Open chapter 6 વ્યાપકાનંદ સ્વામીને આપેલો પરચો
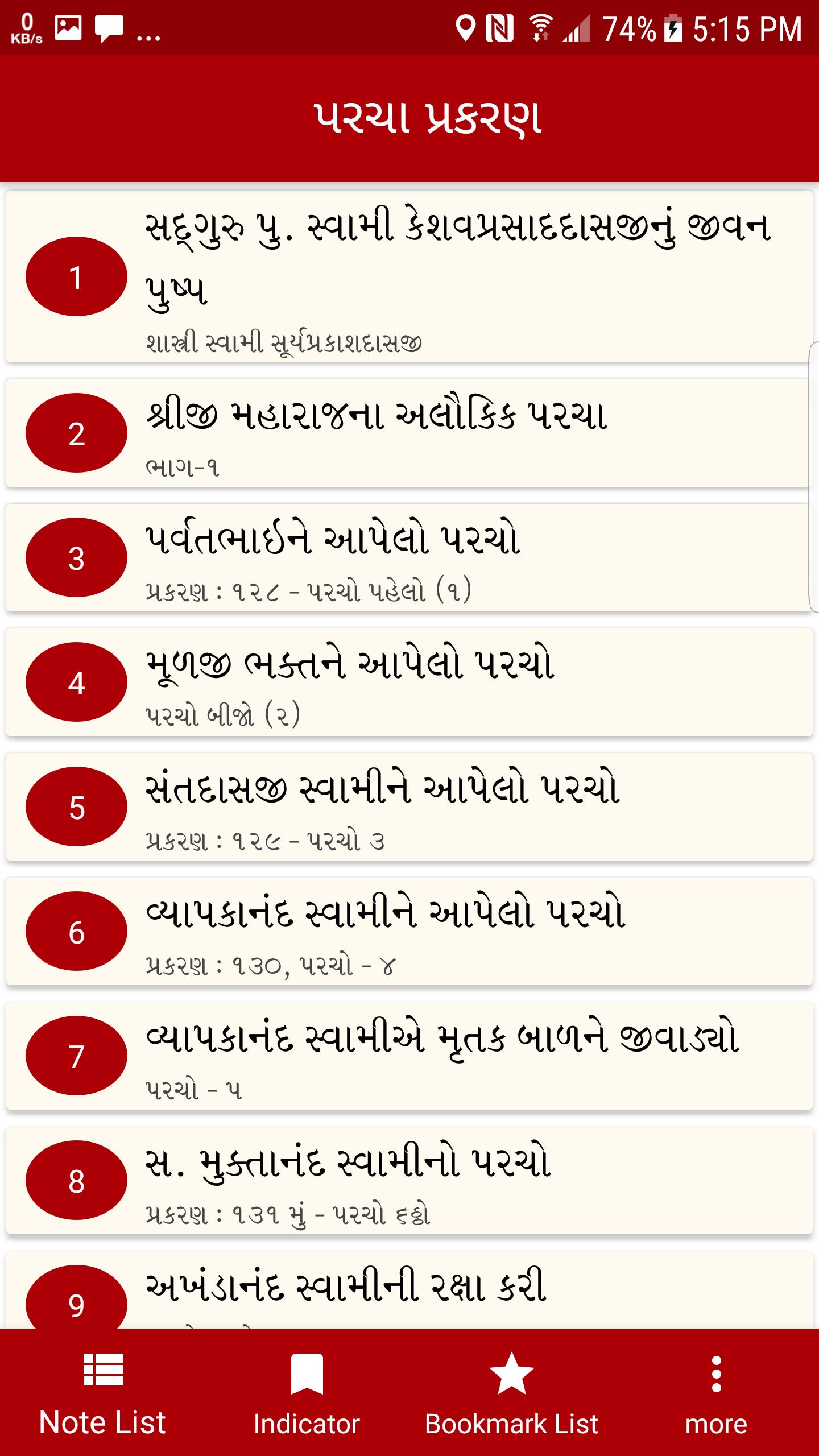The image size is (819, 1456). click(x=409, y=931)
